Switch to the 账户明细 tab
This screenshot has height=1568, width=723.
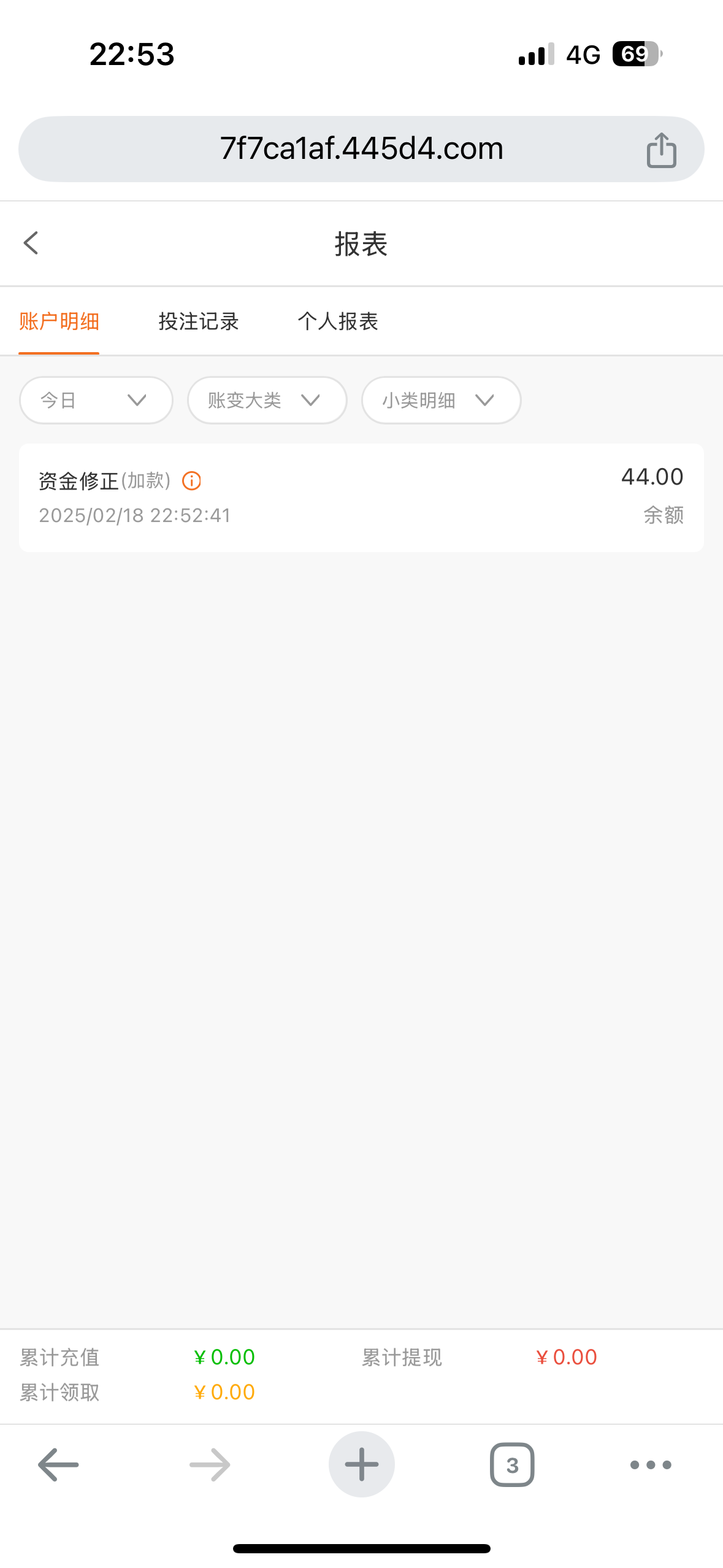tap(59, 321)
